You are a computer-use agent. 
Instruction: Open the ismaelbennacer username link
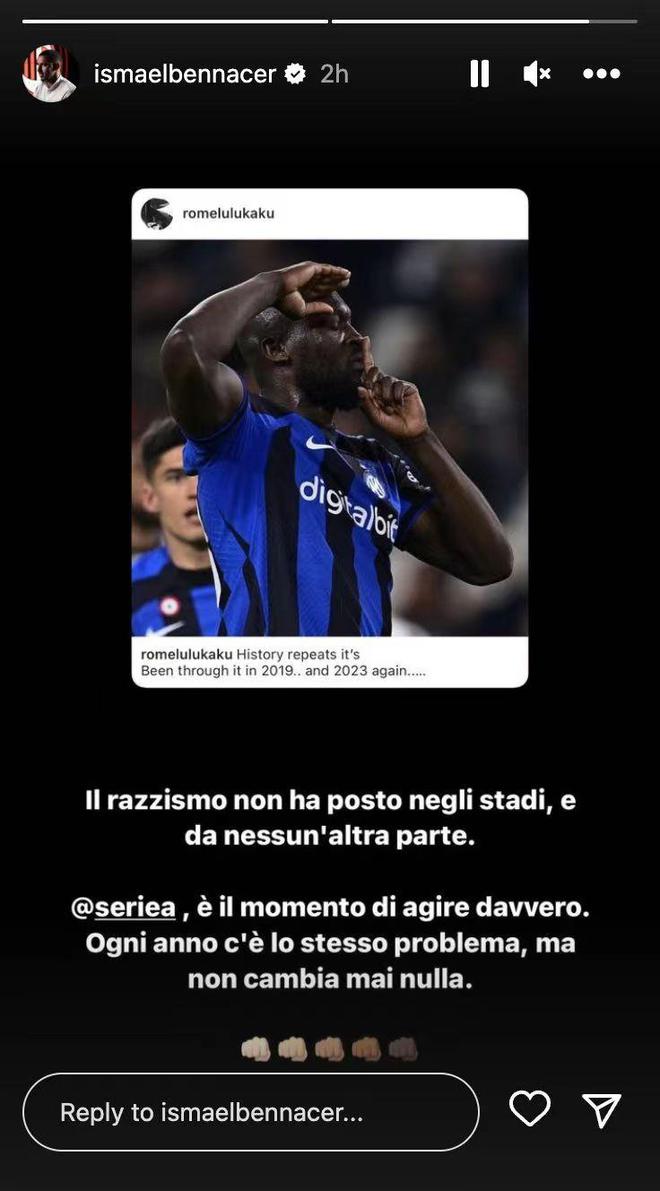tap(184, 74)
